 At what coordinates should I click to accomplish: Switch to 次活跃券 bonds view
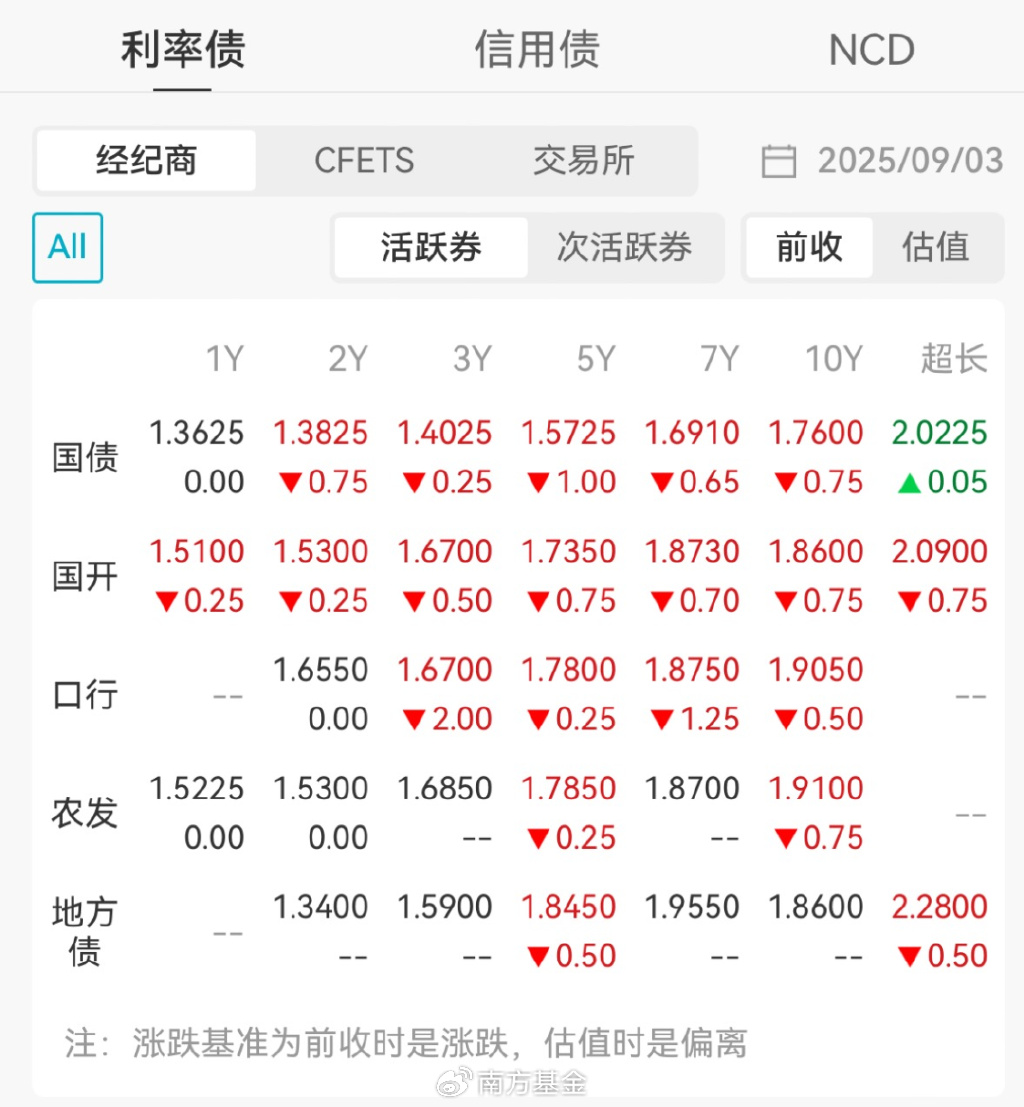coord(625,248)
